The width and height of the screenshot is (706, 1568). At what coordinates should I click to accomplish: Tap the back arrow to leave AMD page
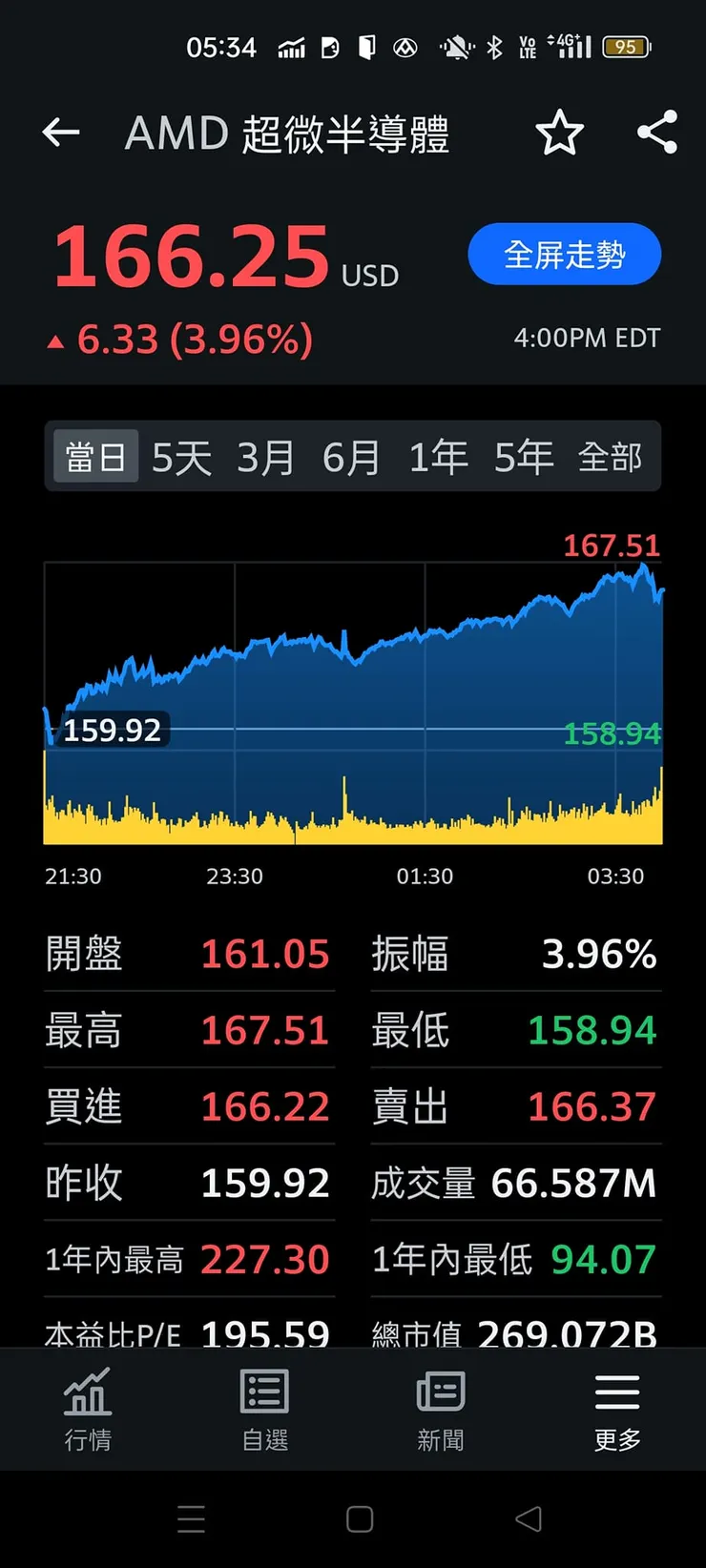[61, 133]
